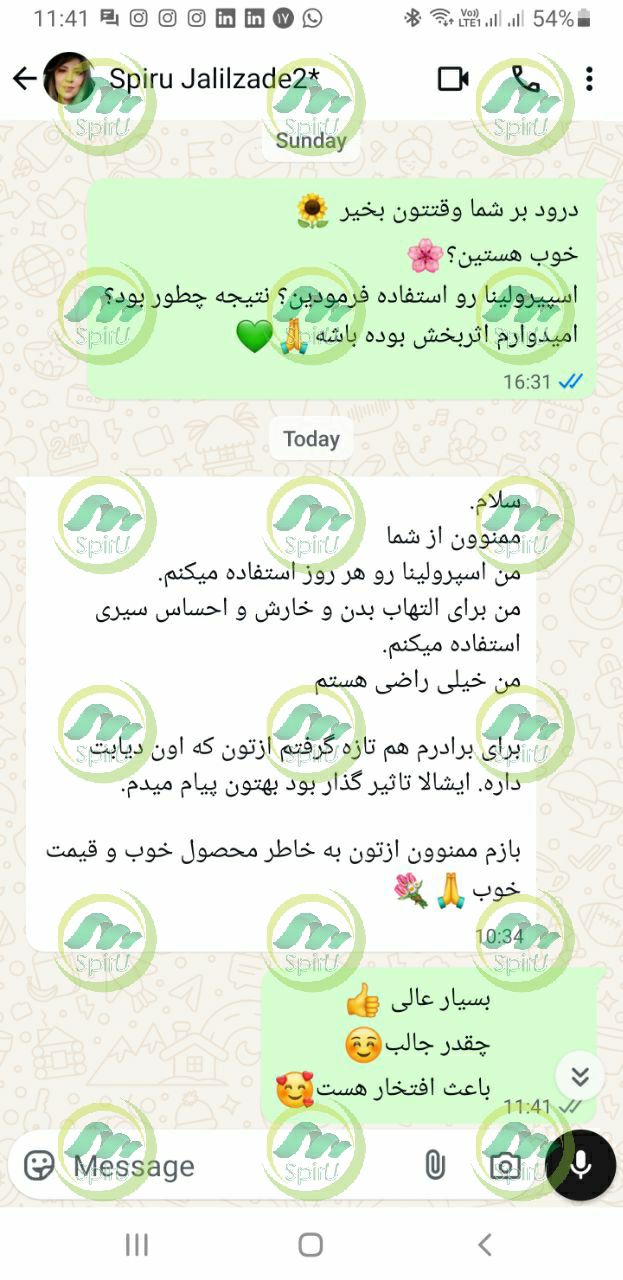Go back to the chats list

coord(24,79)
